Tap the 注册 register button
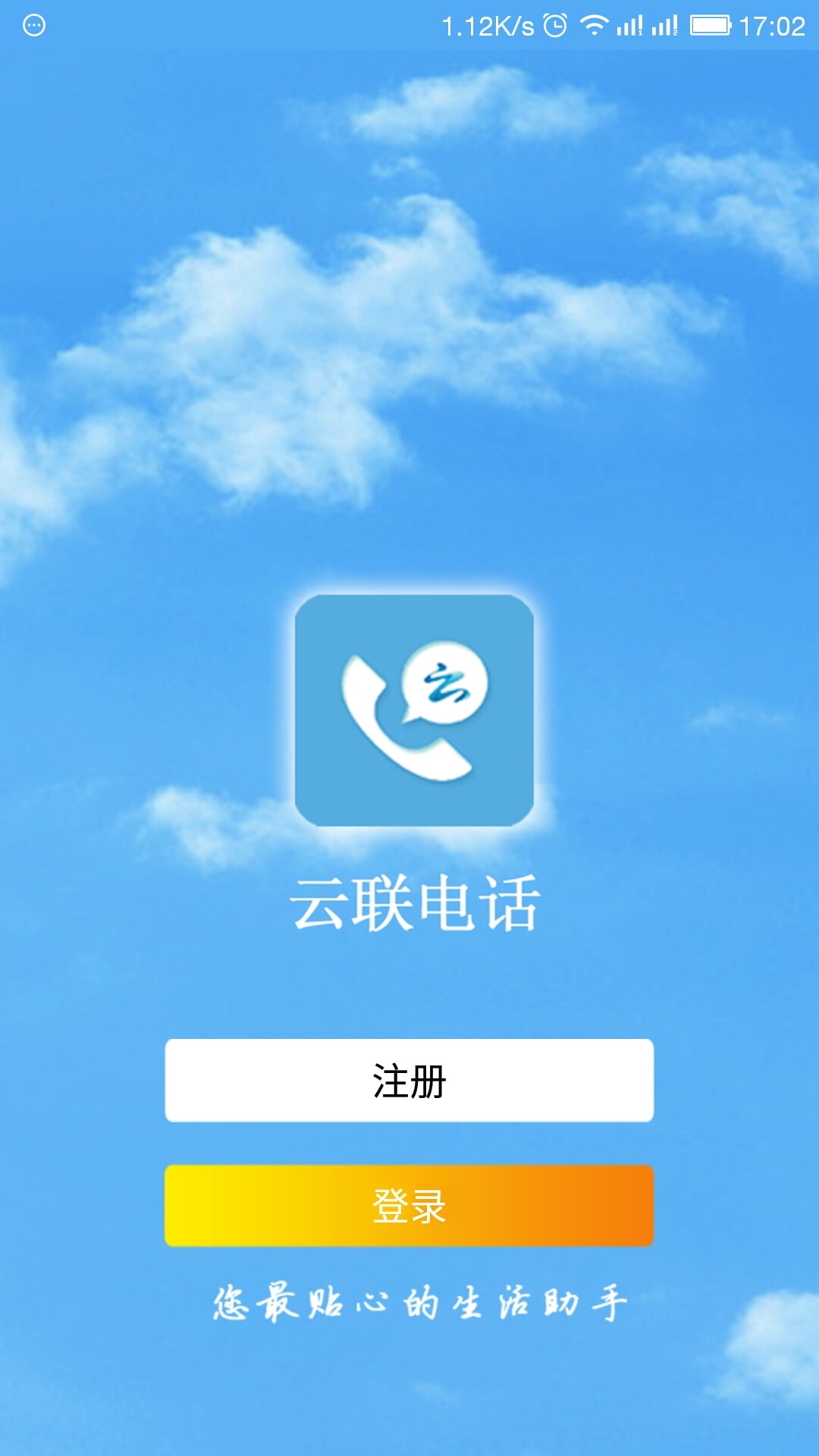This screenshot has width=819, height=1456. [409, 1080]
